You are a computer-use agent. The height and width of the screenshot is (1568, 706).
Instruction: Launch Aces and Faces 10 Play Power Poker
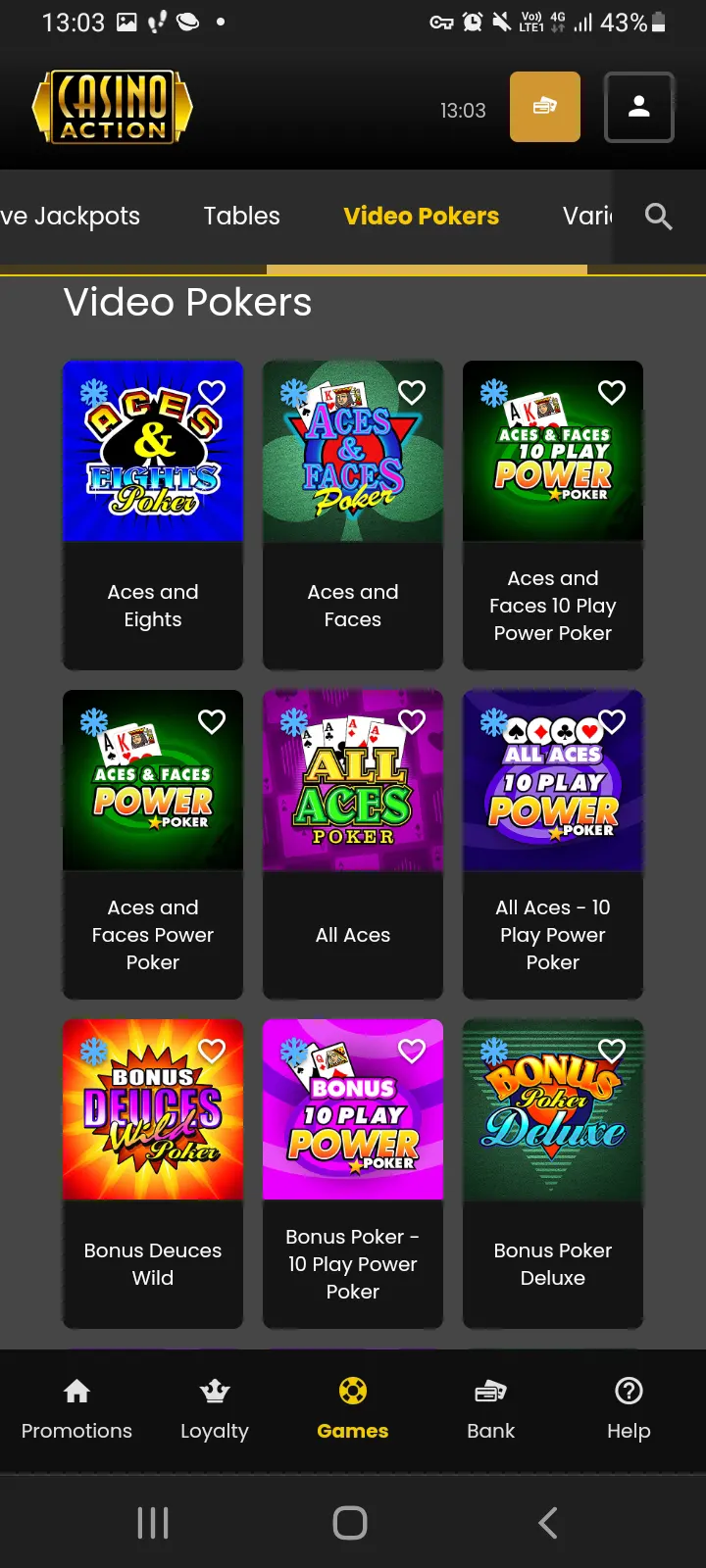click(x=553, y=515)
